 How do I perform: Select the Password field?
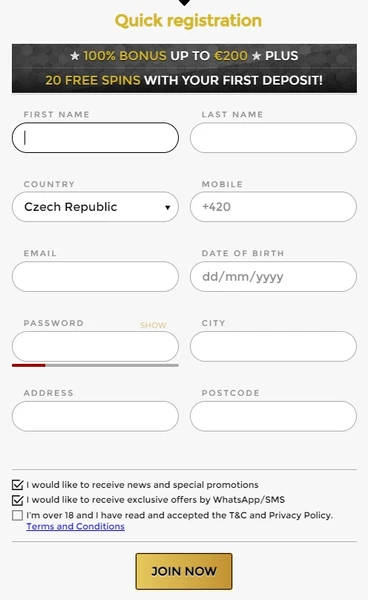(x=95, y=347)
